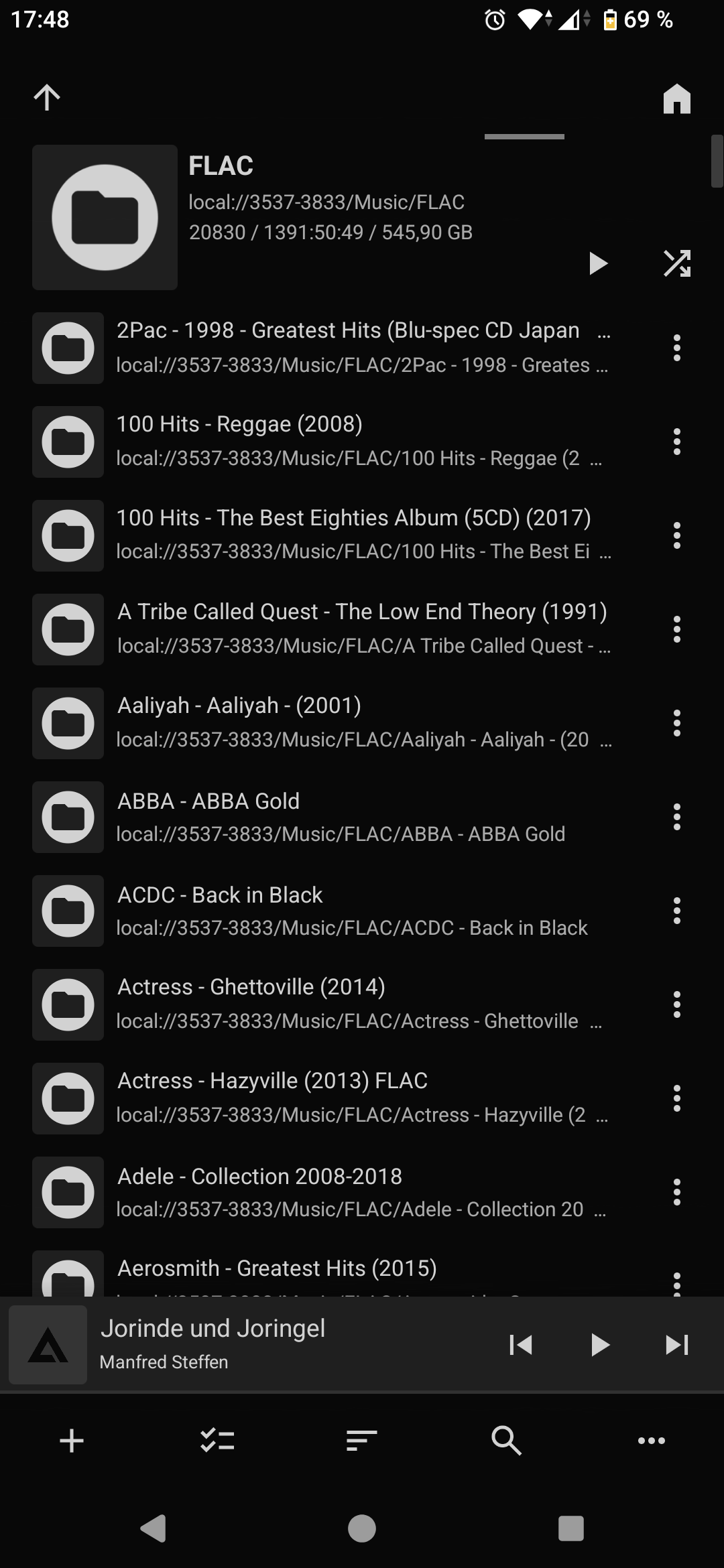Skip to next track in mini player
This screenshot has width=724, height=1568.
(x=676, y=1344)
